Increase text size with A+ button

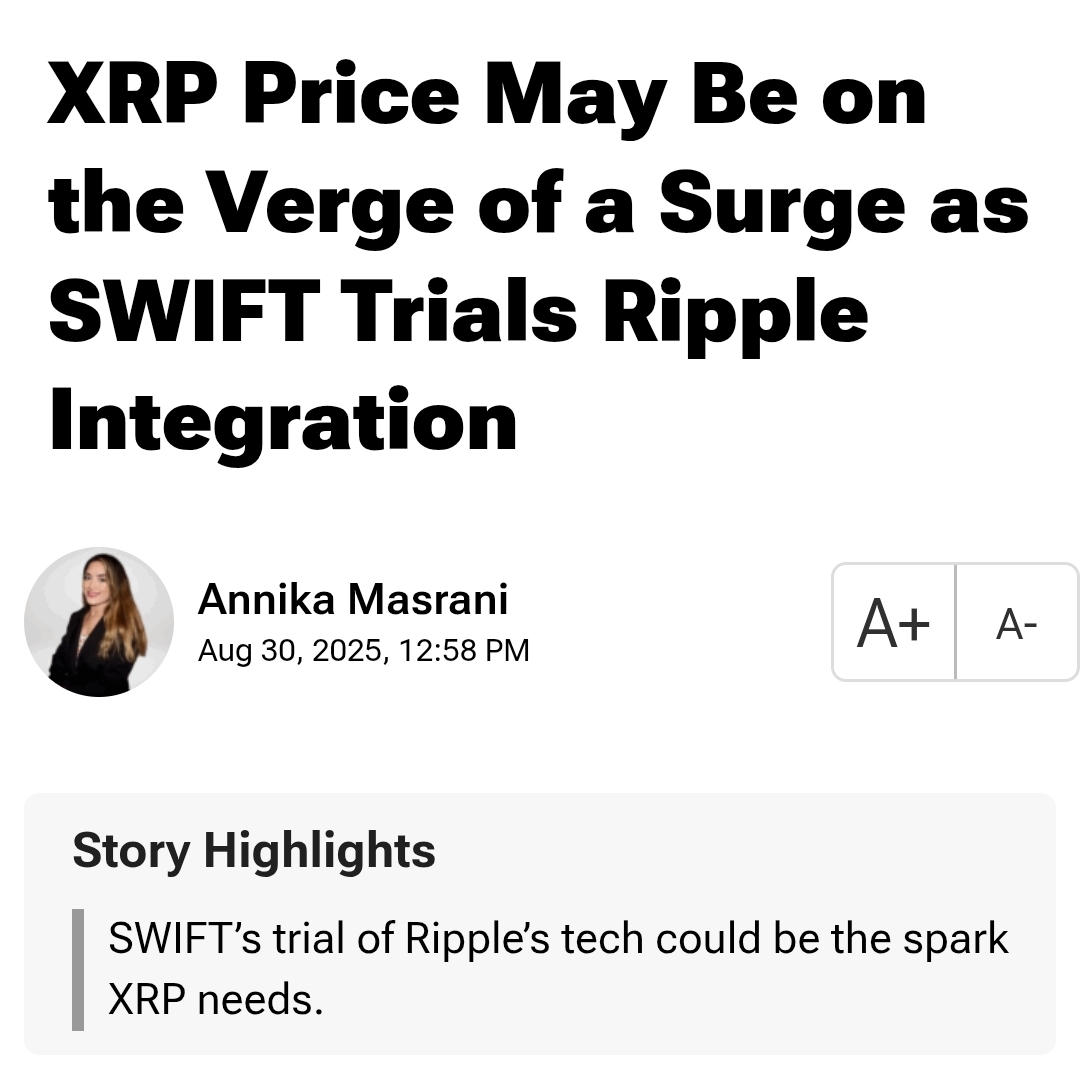[893, 623]
